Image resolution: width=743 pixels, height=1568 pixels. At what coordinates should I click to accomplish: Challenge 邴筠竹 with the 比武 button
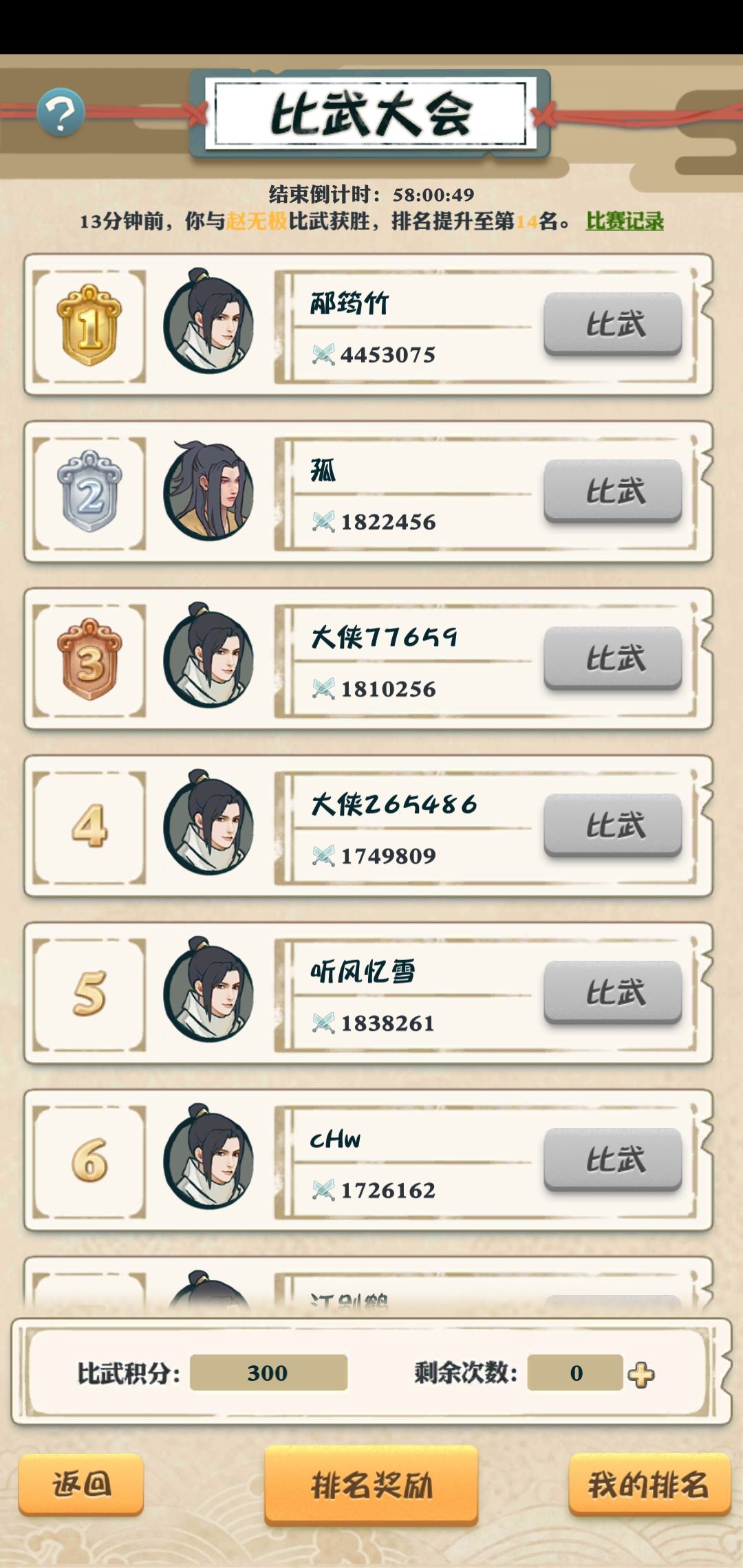pyautogui.click(x=613, y=324)
